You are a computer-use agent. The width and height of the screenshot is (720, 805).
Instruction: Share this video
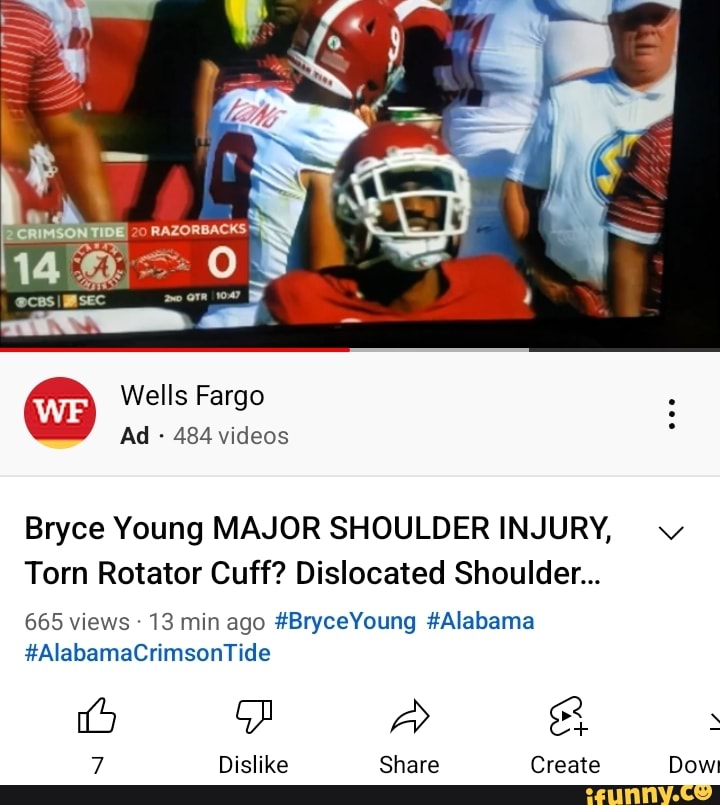point(409,717)
